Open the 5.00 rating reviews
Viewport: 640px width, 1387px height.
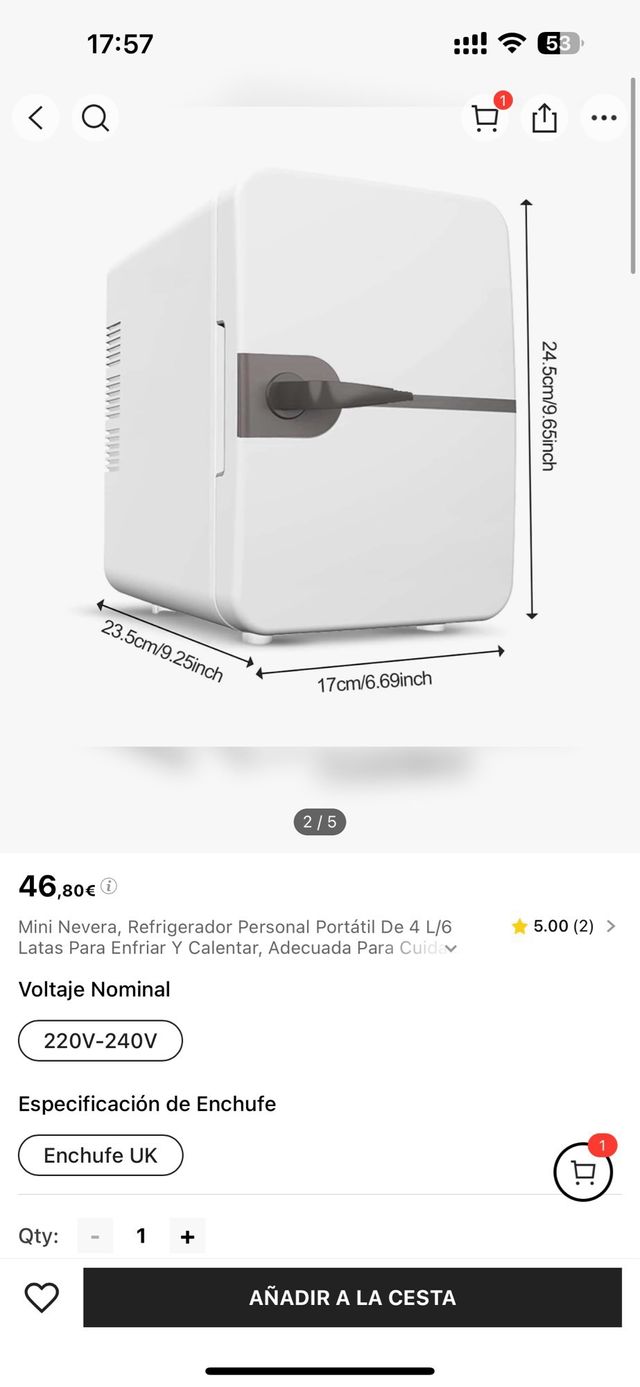click(x=564, y=926)
